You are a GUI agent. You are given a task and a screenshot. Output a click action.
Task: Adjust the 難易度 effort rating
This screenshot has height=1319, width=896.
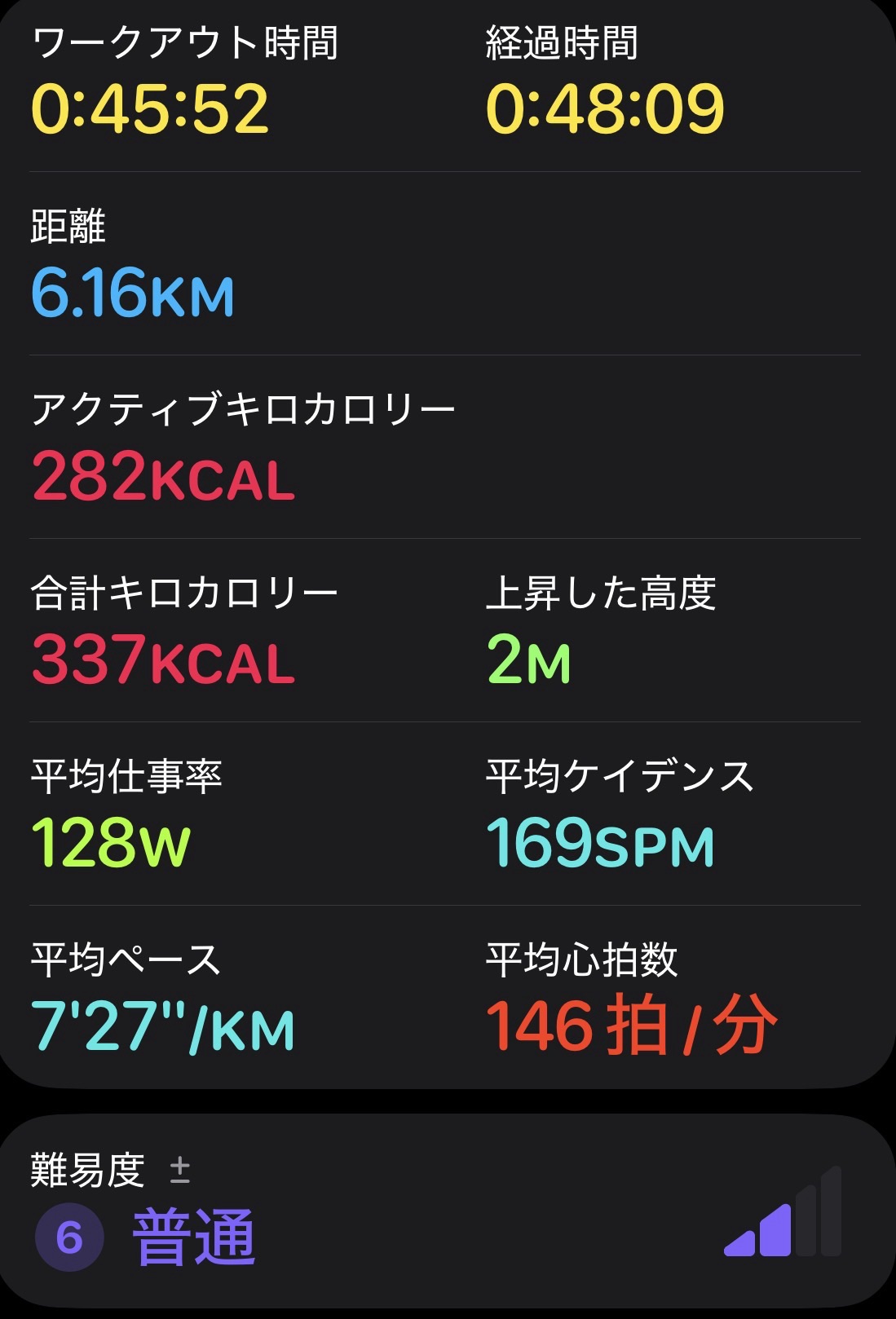180,1171
